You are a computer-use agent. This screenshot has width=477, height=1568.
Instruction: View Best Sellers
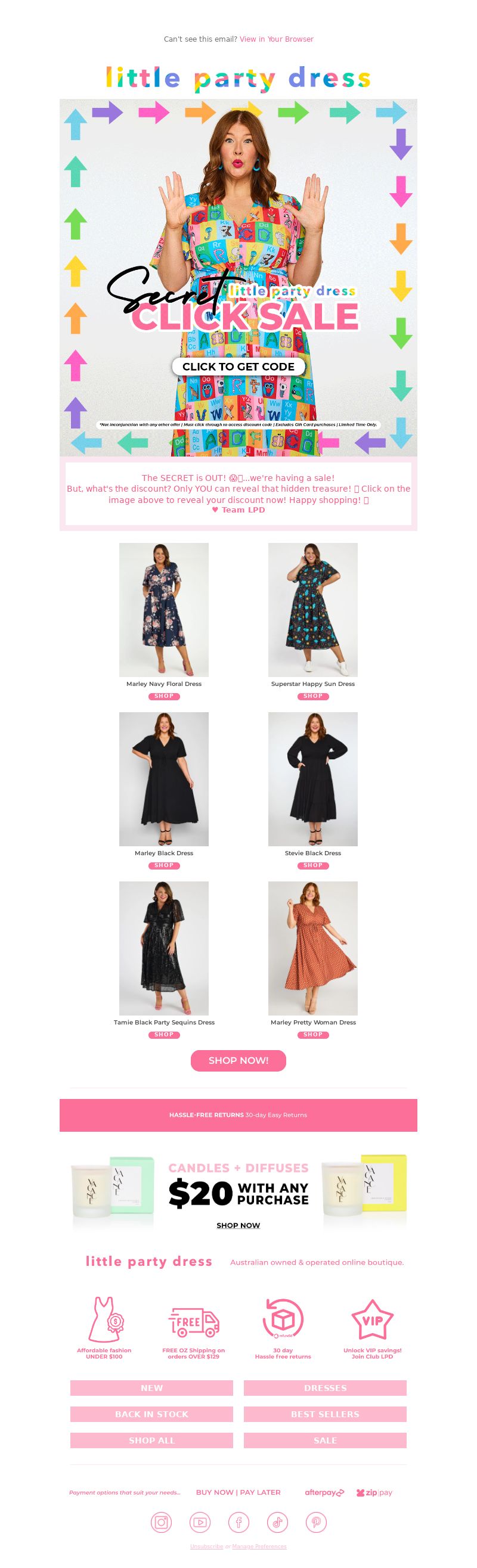click(x=325, y=1414)
